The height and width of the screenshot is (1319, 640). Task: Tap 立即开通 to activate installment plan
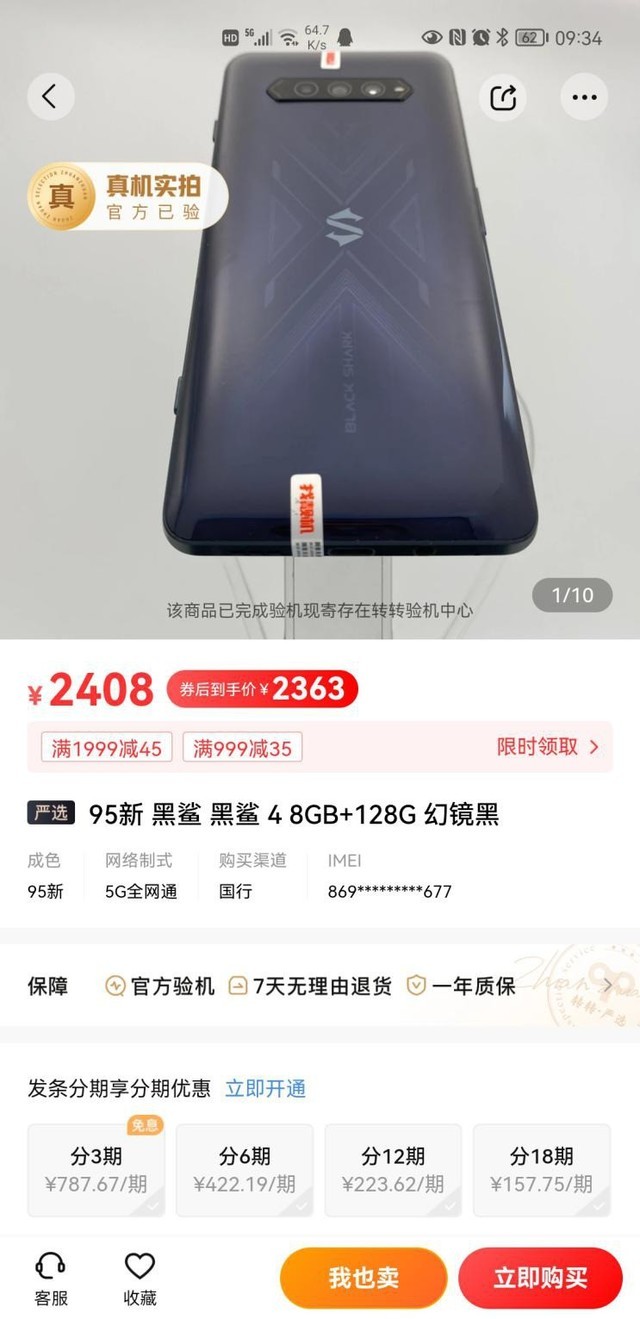265,1089
